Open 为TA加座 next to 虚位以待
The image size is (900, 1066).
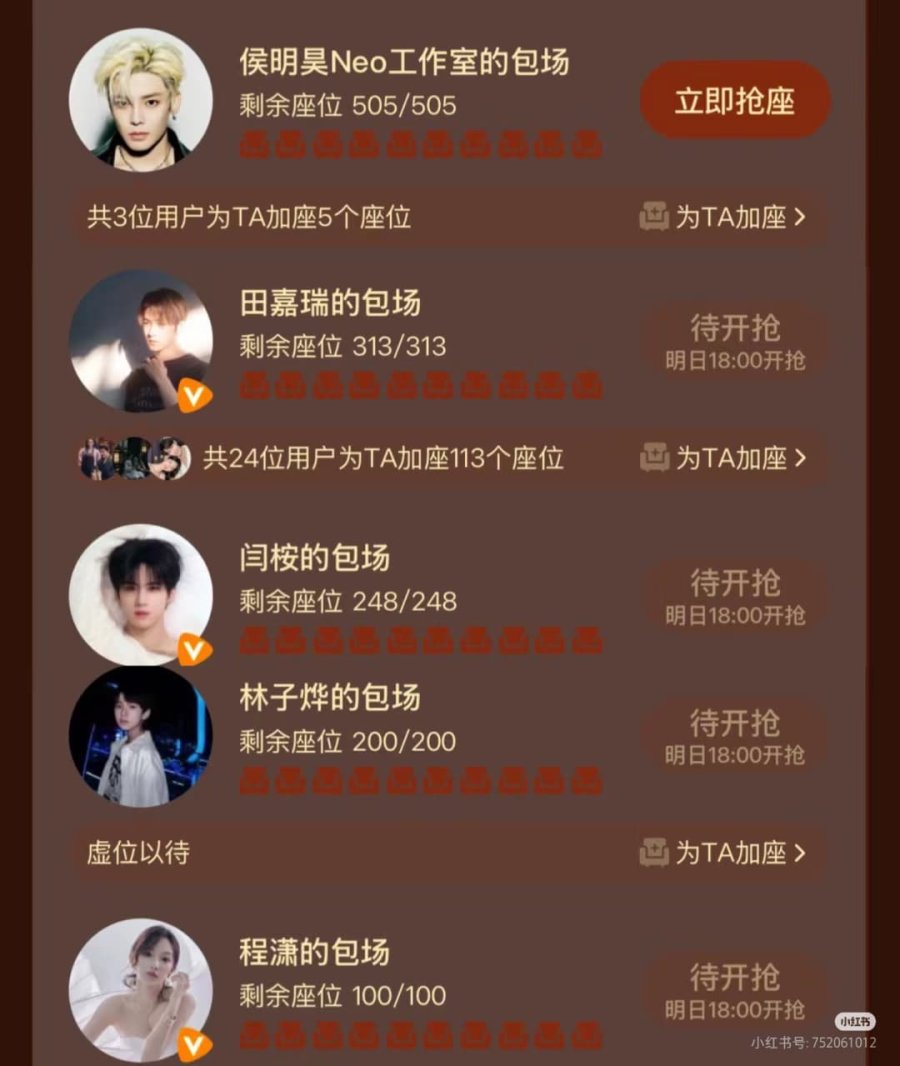click(723, 853)
